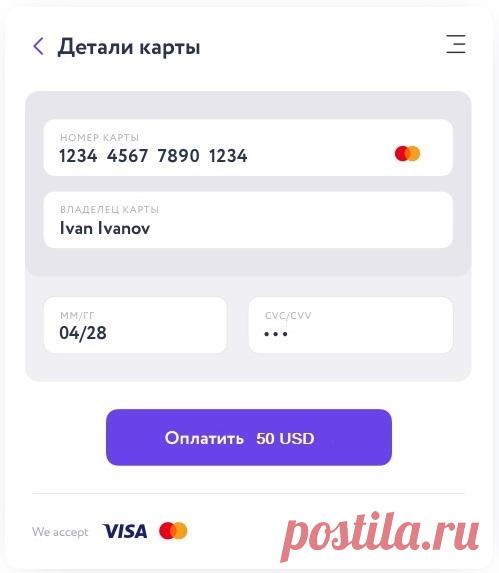Tap the Номер карты field
499x573 pixels.
tap(248, 148)
